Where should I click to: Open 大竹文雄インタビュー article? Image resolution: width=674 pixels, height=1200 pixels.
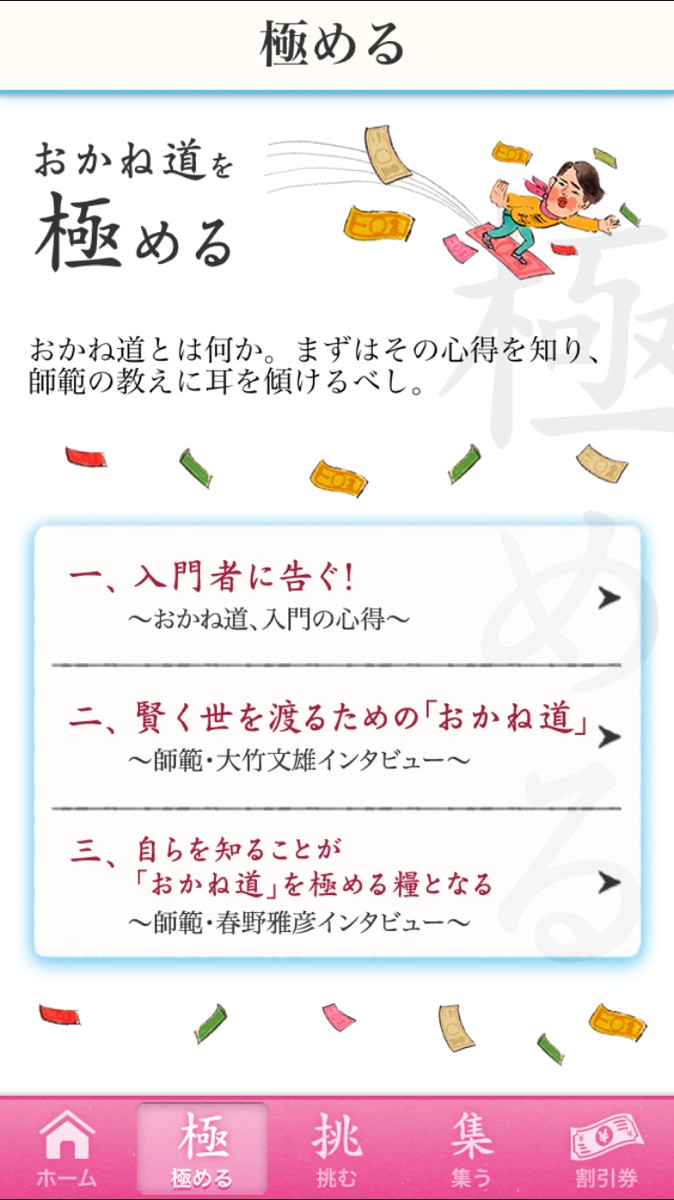tap(337, 737)
